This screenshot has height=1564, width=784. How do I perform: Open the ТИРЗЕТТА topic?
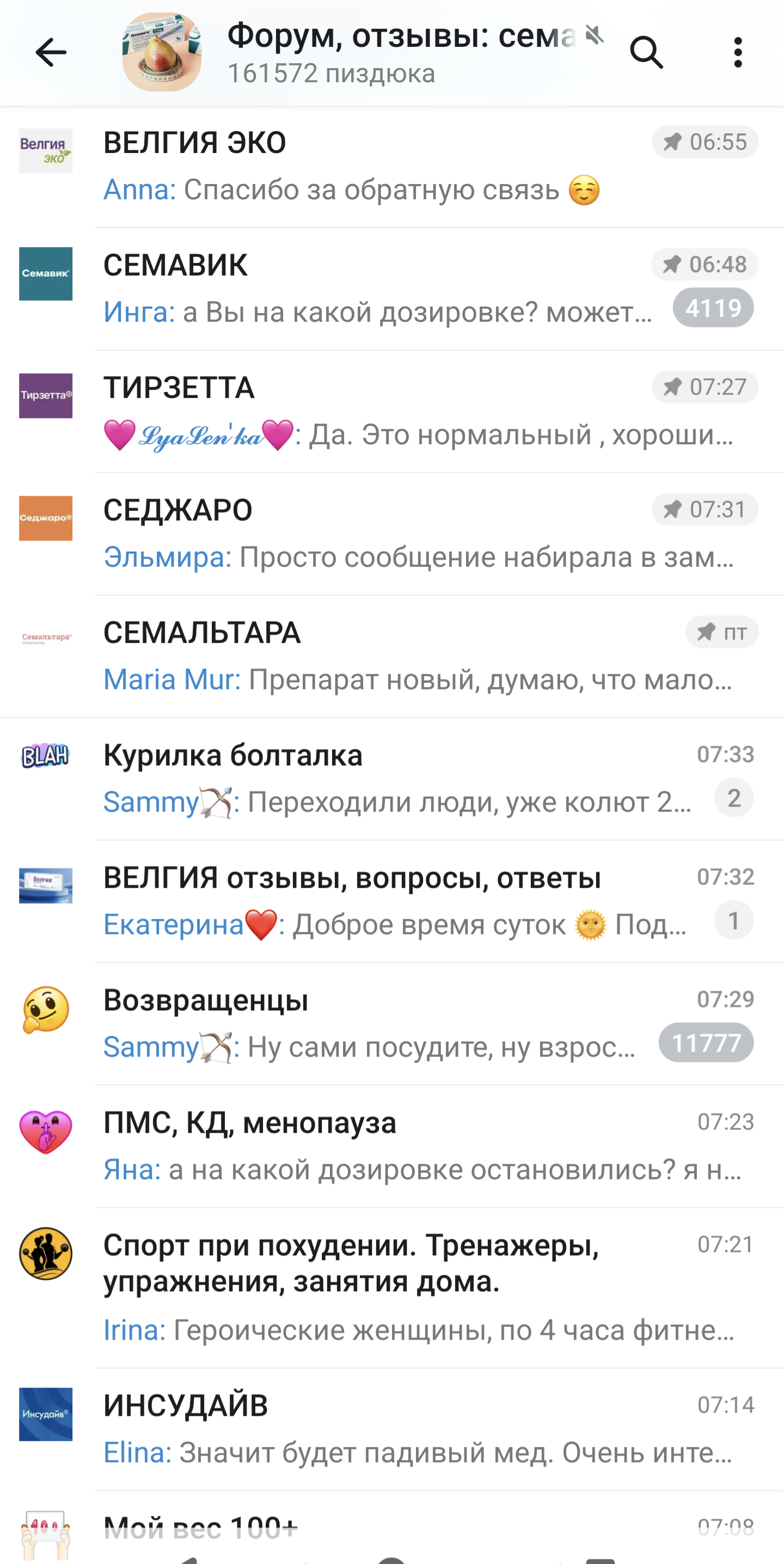coord(392,412)
